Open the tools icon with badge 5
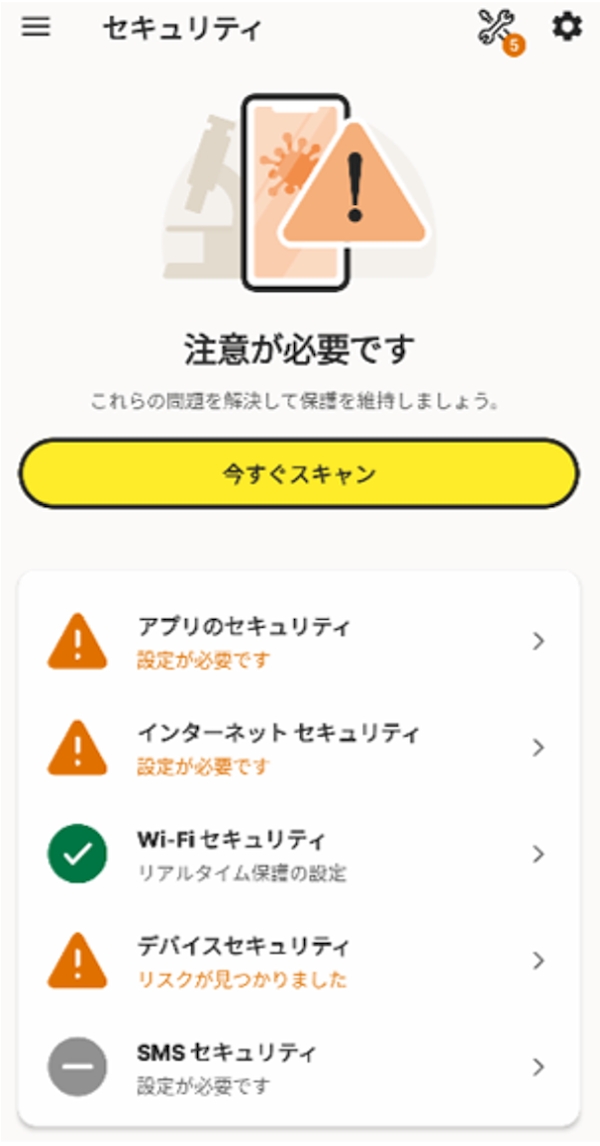Screen dimensions: 600x1146 point(498,30)
